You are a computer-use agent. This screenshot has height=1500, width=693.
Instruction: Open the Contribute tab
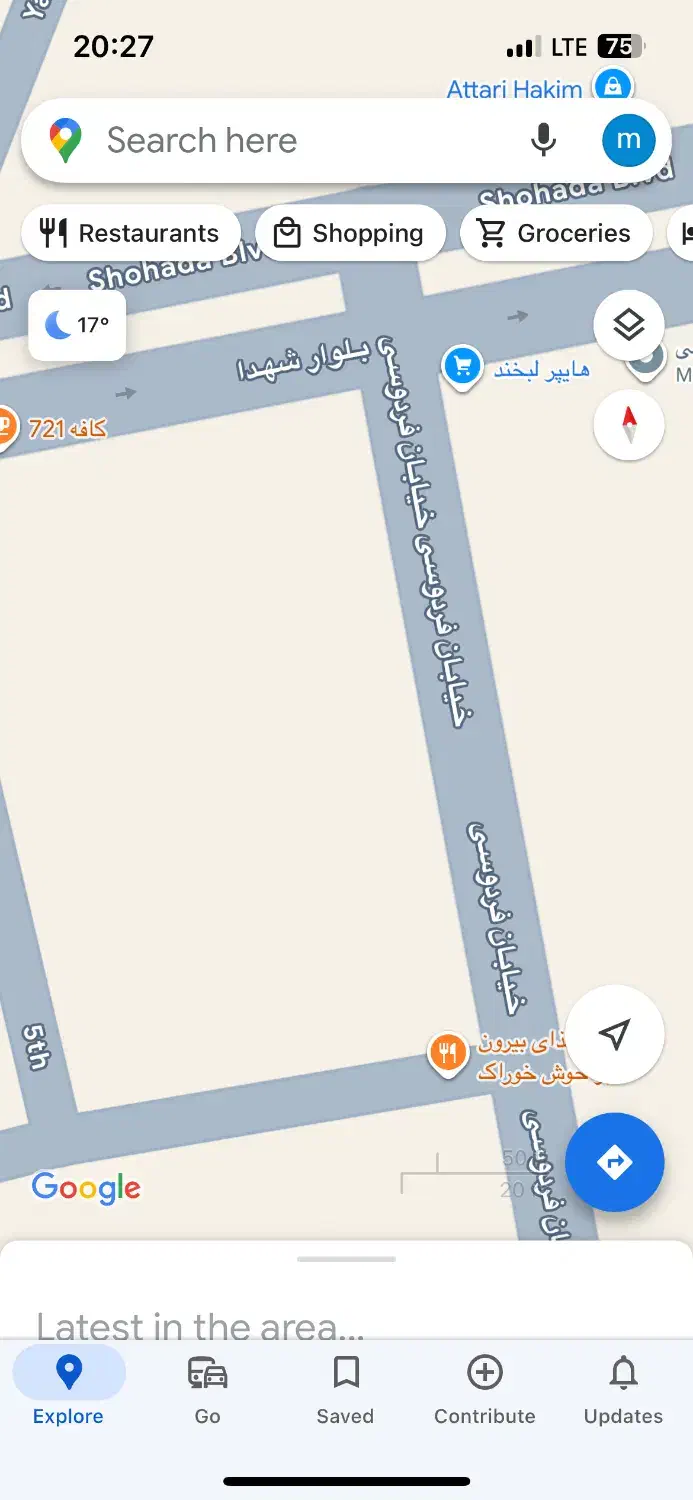[x=484, y=1388]
